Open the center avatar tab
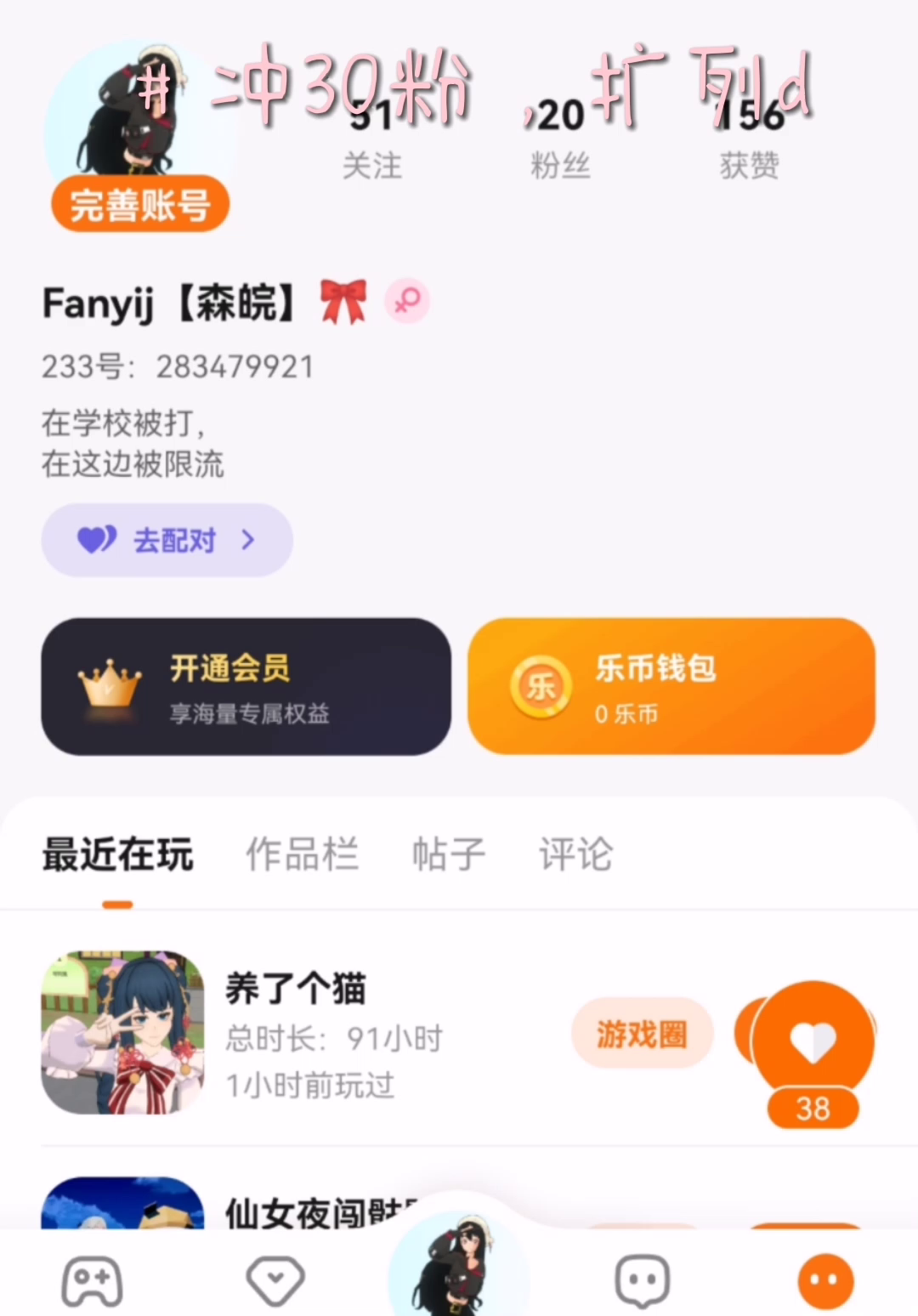The width and height of the screenshot is (918, 1316). 459,1267
